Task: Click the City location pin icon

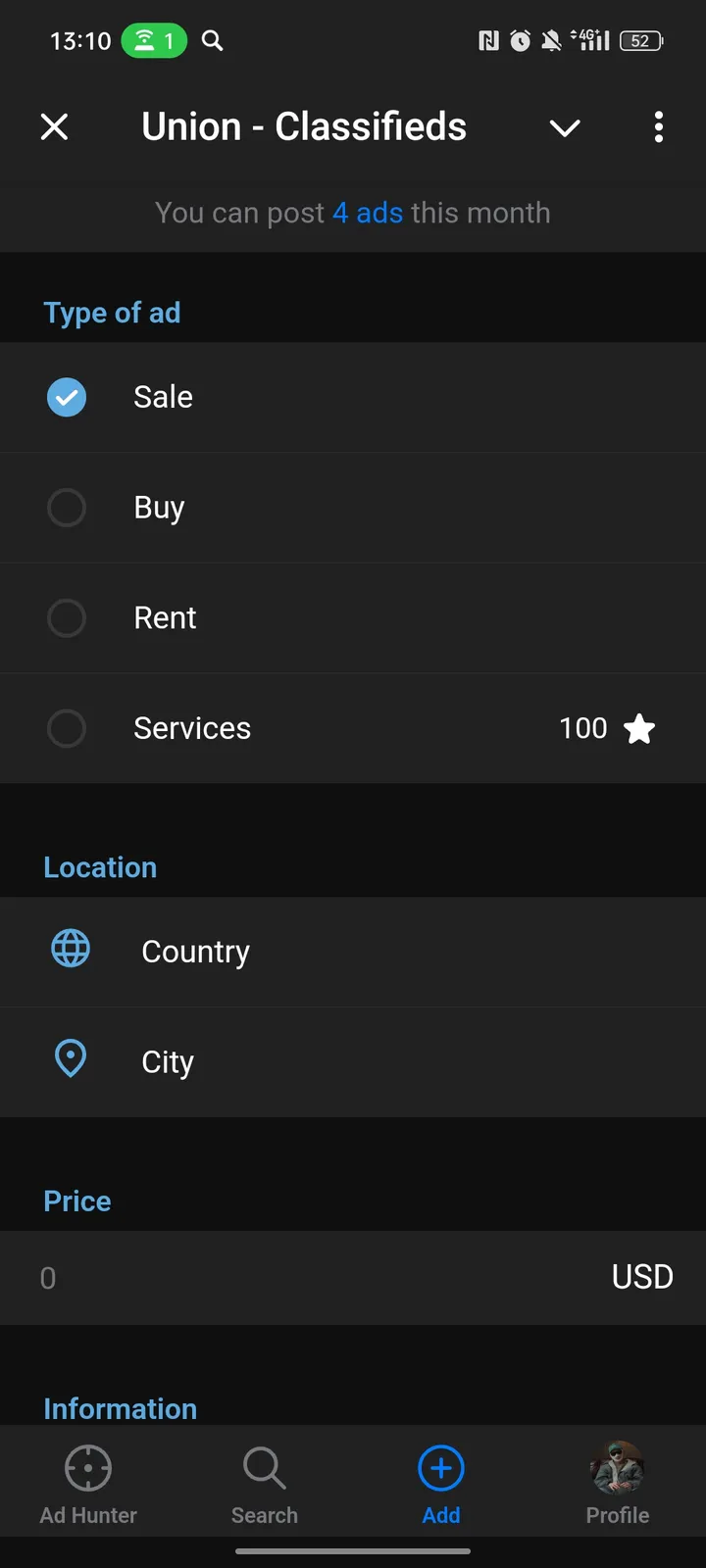Action: pos(70,1058)
